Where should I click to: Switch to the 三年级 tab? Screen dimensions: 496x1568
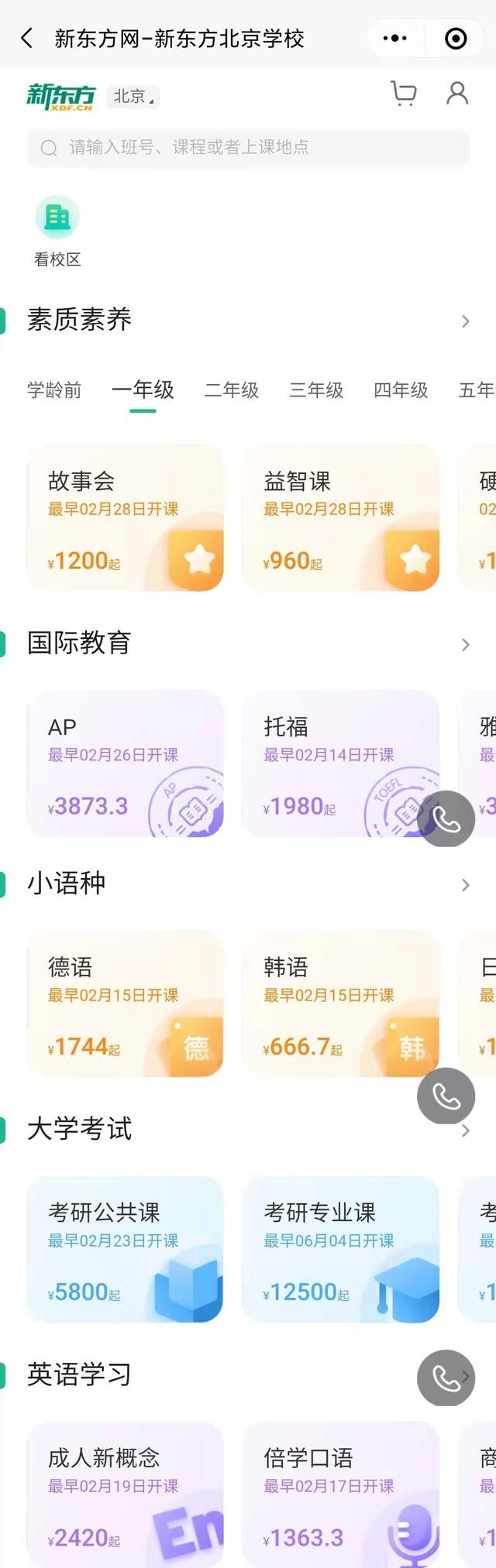(316, 390)
